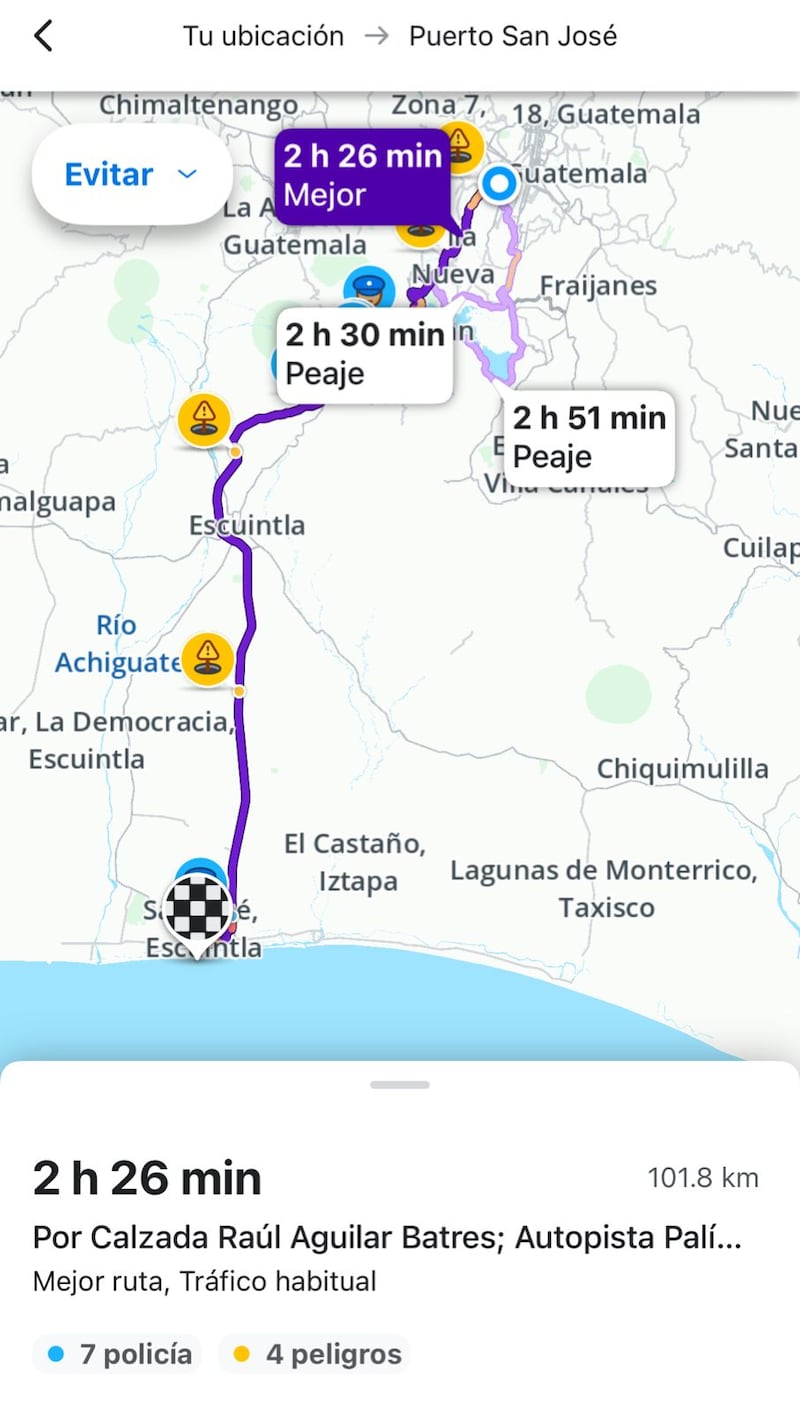Tap the hazard marker near Río Achiguate
Image resolution: width=800 pixels, height=1411 pixels.
(208, 658)
